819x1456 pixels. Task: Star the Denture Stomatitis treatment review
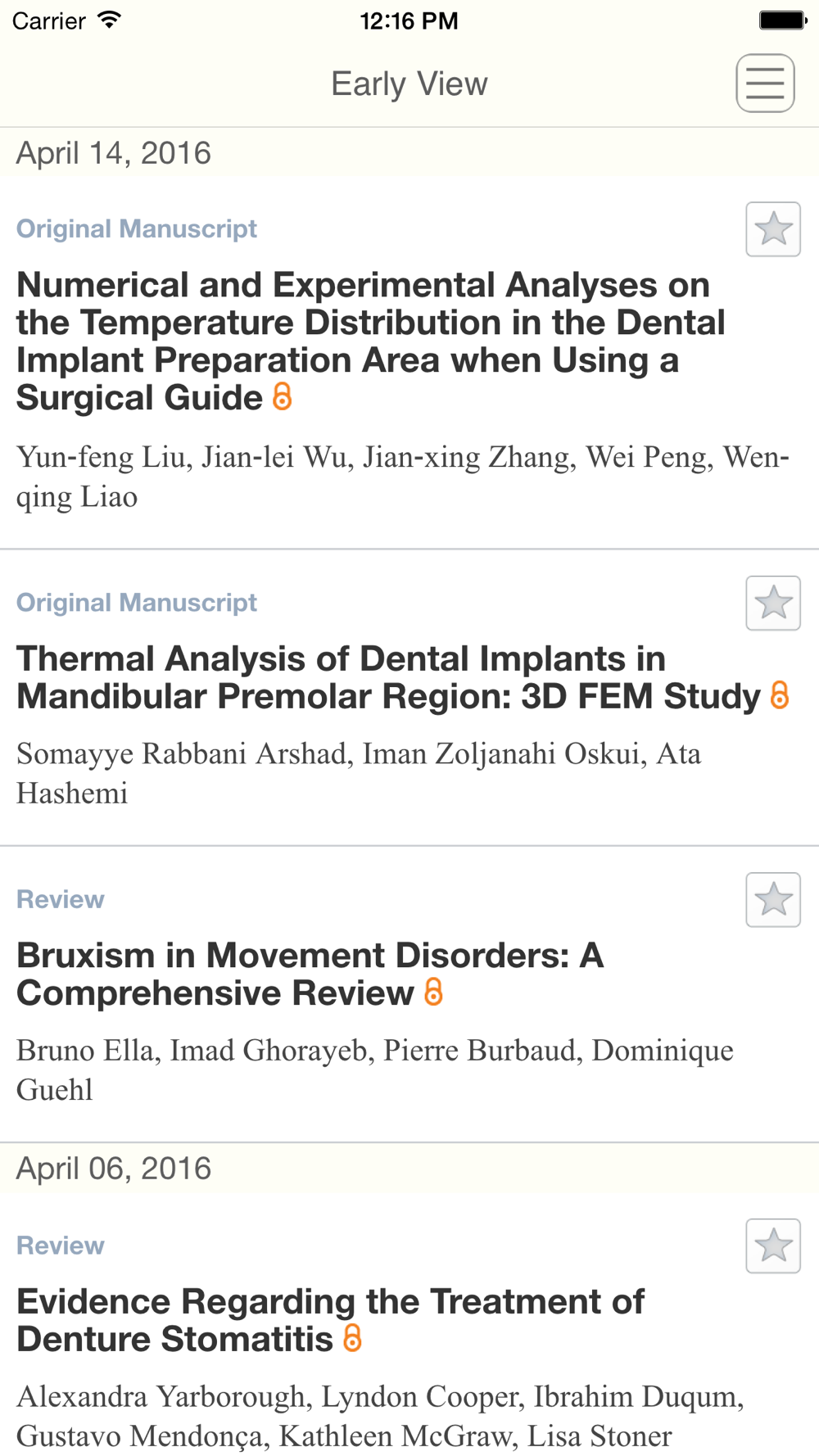point(773,1246)
